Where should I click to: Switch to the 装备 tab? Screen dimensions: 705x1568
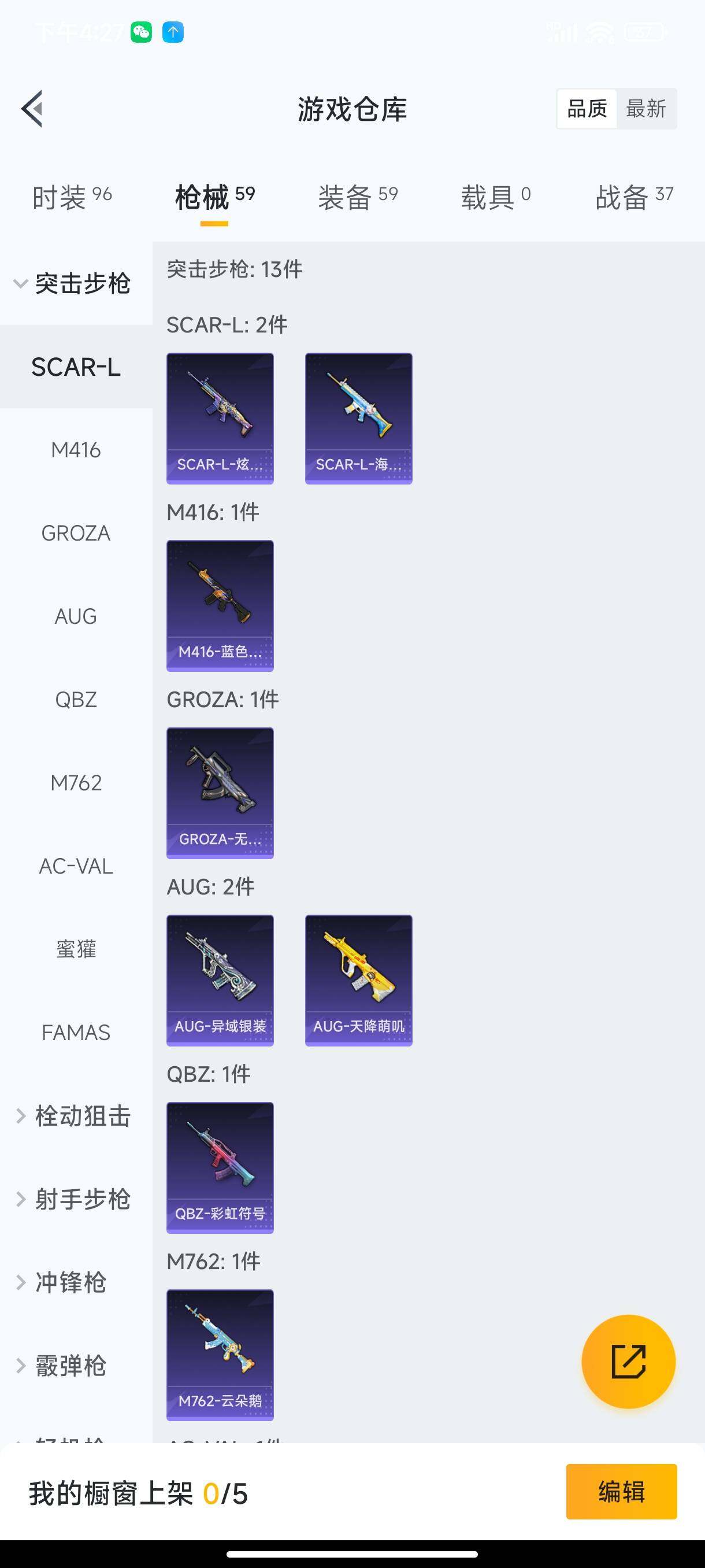tap(358, 197)
